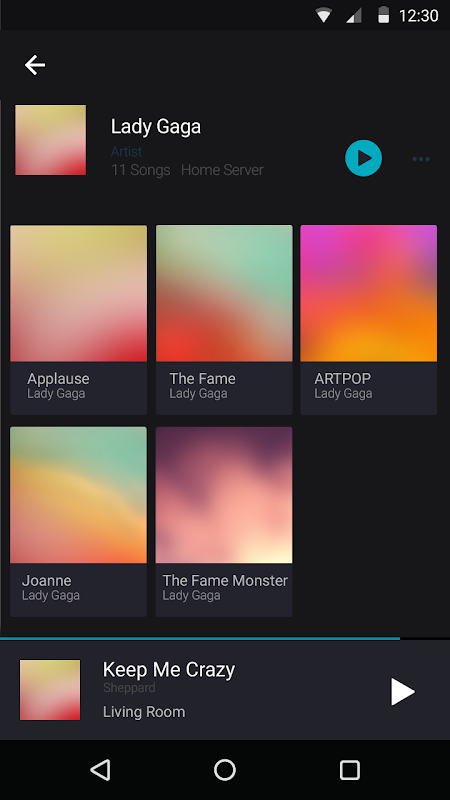Resume playing Keep Me Crazy
This screenshot has width=450, height=800.
click(x=403, y=691)
